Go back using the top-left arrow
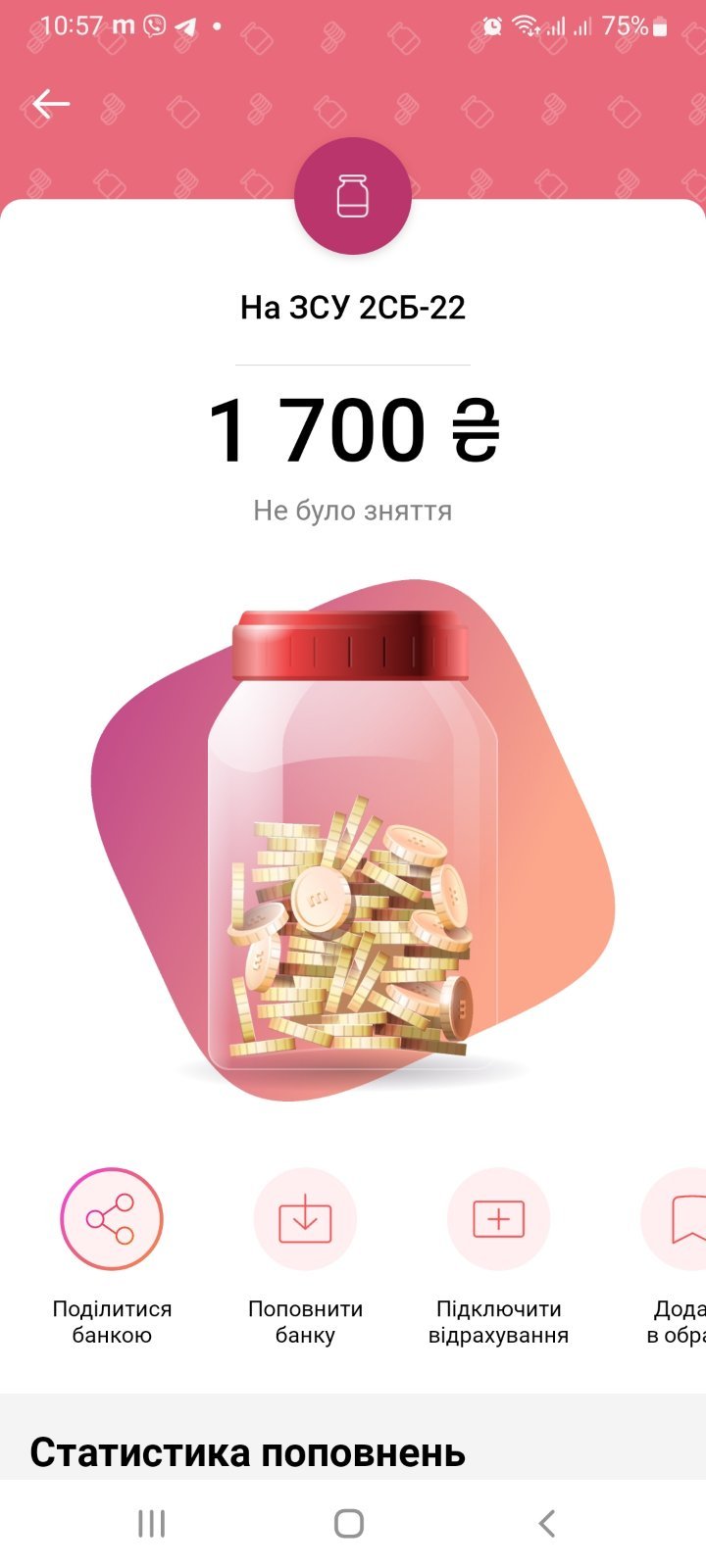This screenshot has height=1568, width=706. pyautogui.click(x=50, y=104)
